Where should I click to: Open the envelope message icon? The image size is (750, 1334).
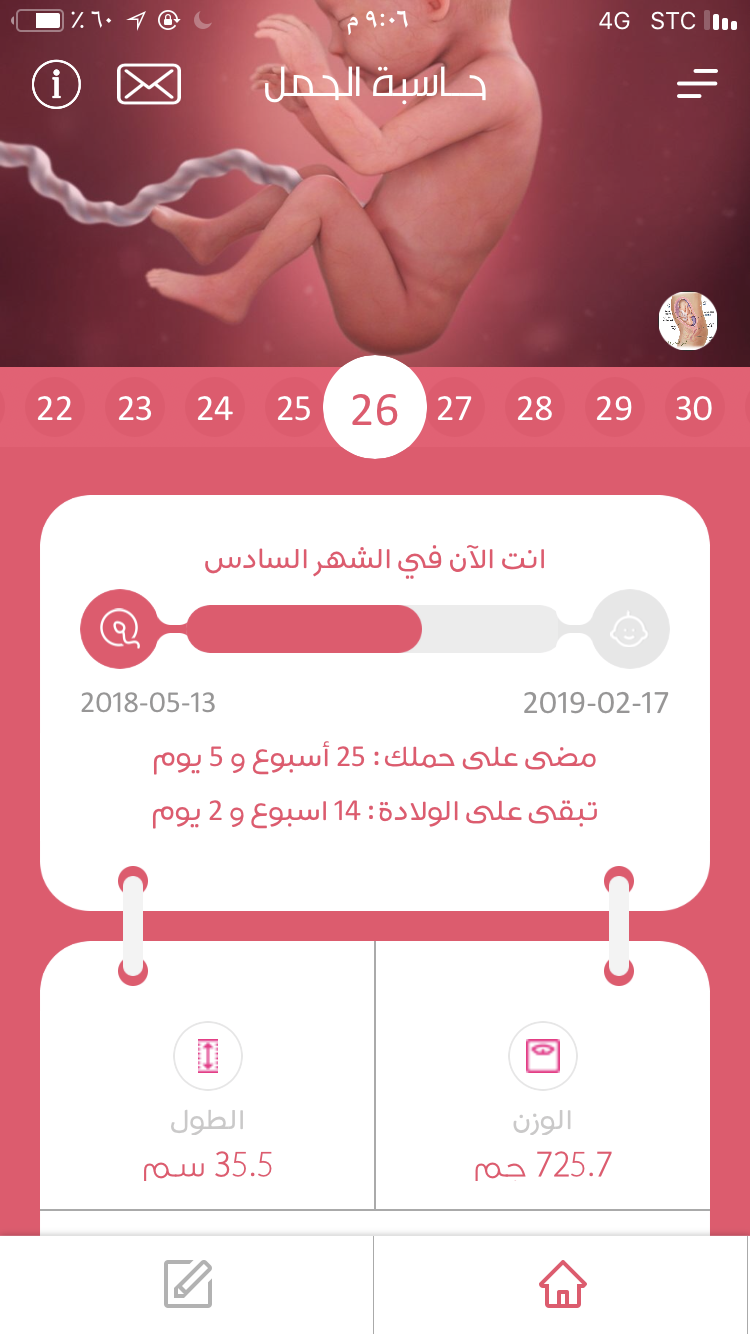(149, 84)
